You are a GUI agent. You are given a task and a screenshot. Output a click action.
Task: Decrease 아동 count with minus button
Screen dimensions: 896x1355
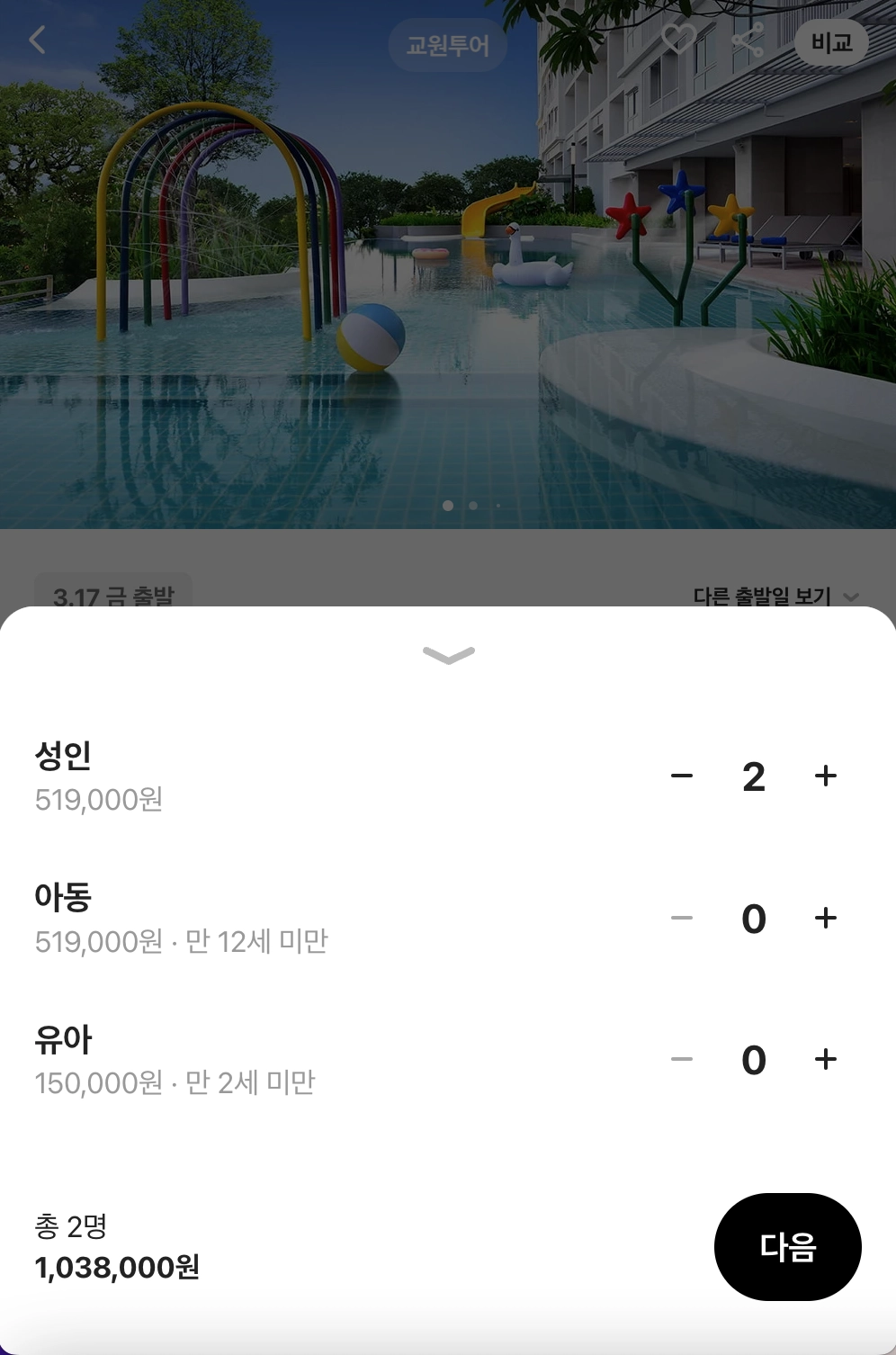coord(682,918)
